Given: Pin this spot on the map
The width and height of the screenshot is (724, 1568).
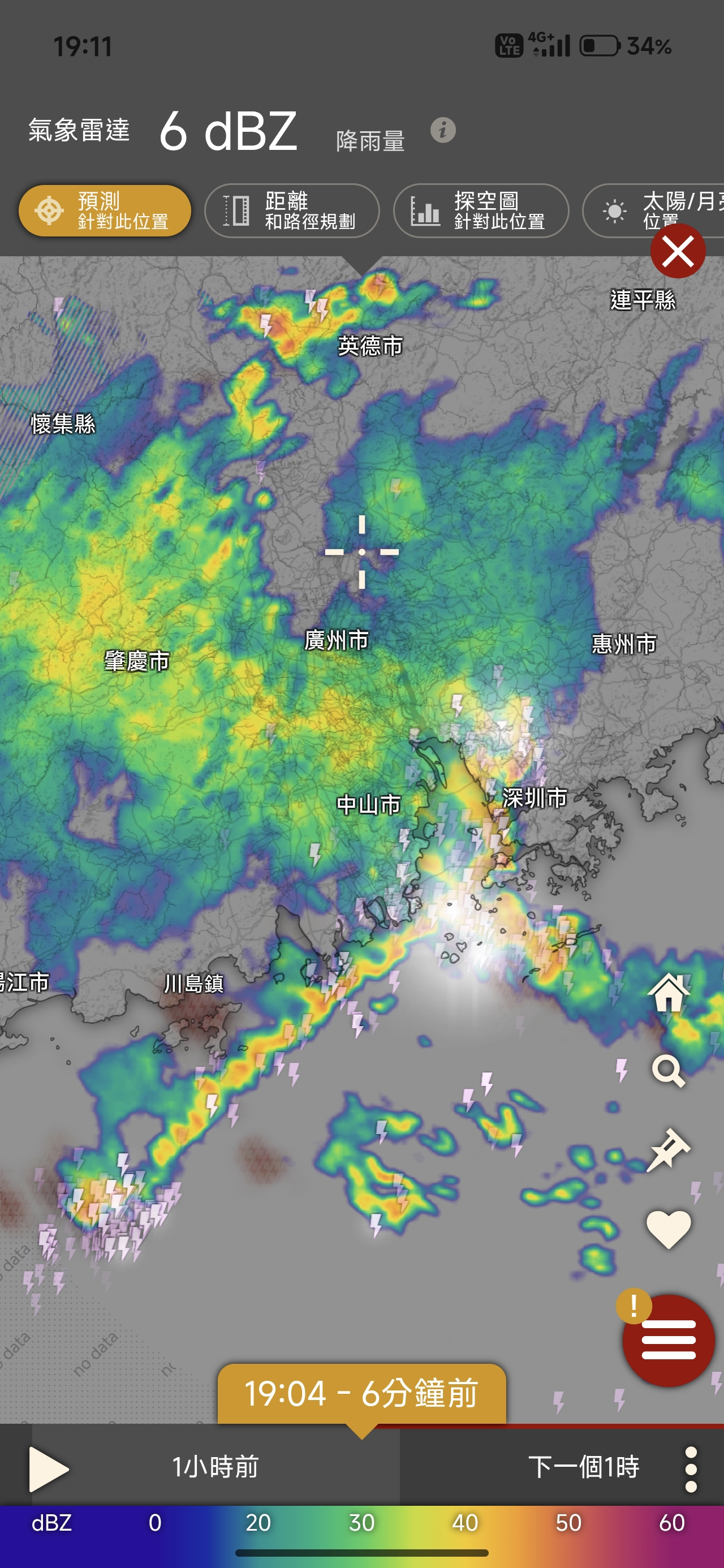Looking at the screenshot, I should coord(669,1150).
